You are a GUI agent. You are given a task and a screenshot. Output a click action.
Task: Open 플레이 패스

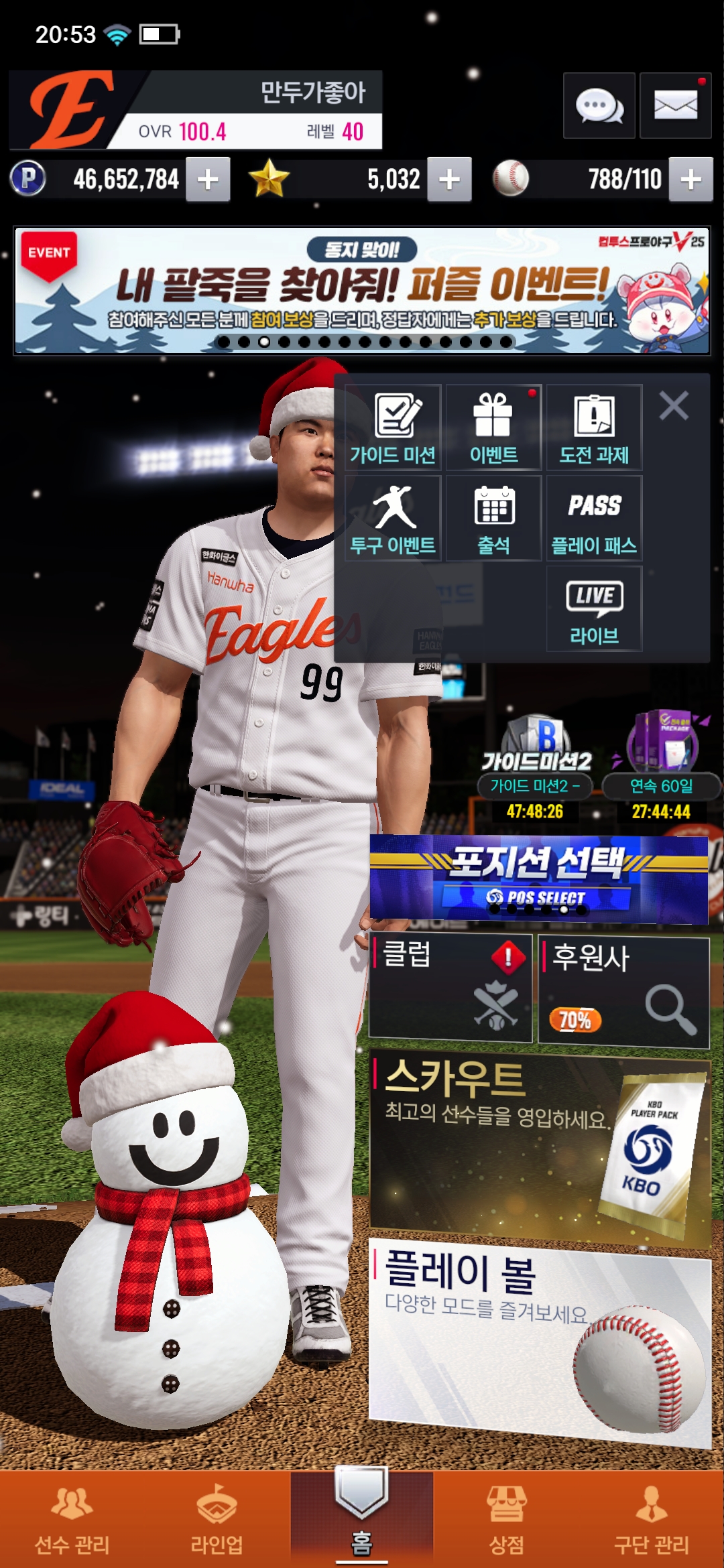pos(594,518)
